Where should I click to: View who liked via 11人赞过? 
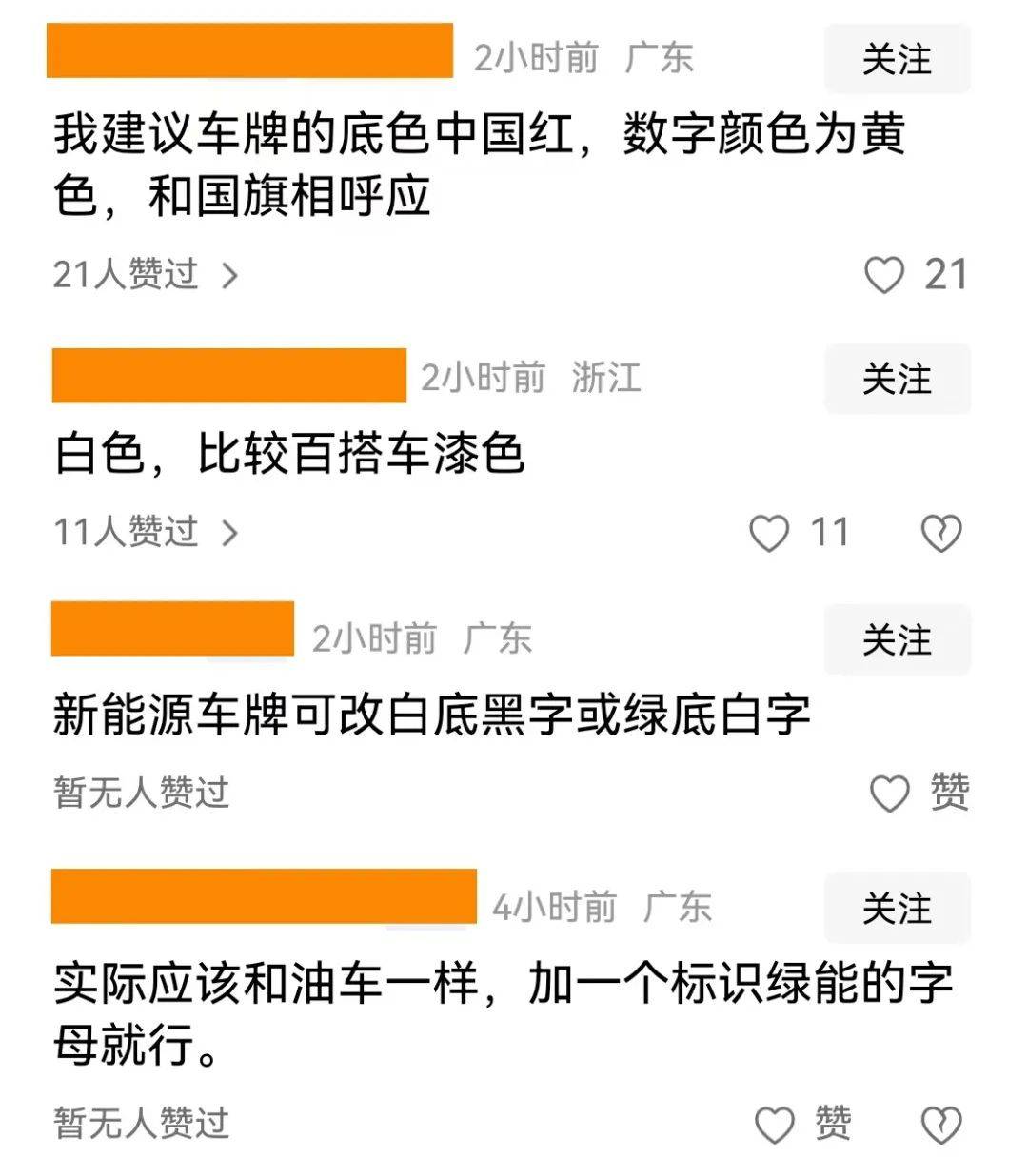145,532
